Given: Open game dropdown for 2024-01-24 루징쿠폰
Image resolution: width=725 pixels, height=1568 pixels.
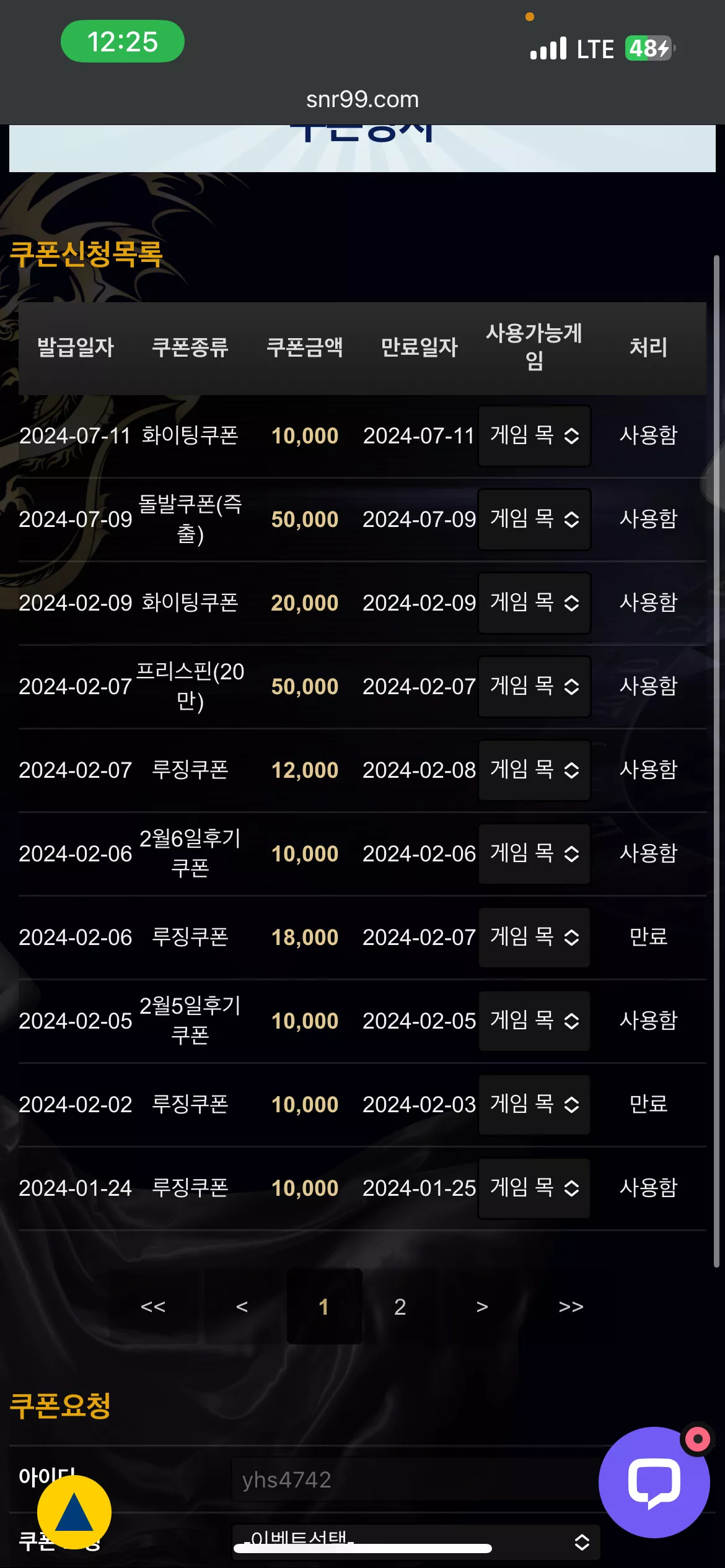Looking at the screenshot, I should click(x=534, y=1188).
